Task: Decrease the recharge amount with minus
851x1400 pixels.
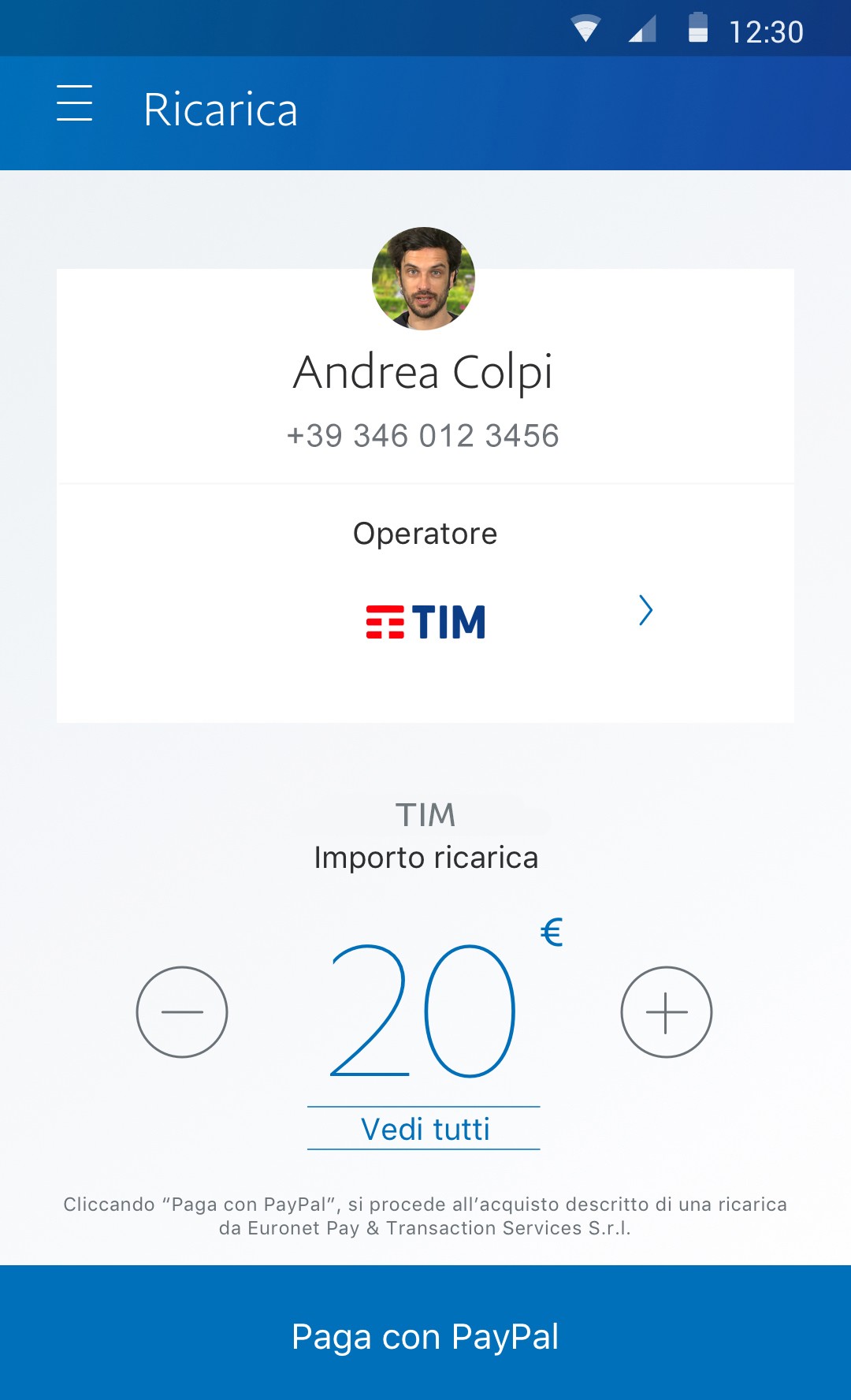Action: point(182,1012)
